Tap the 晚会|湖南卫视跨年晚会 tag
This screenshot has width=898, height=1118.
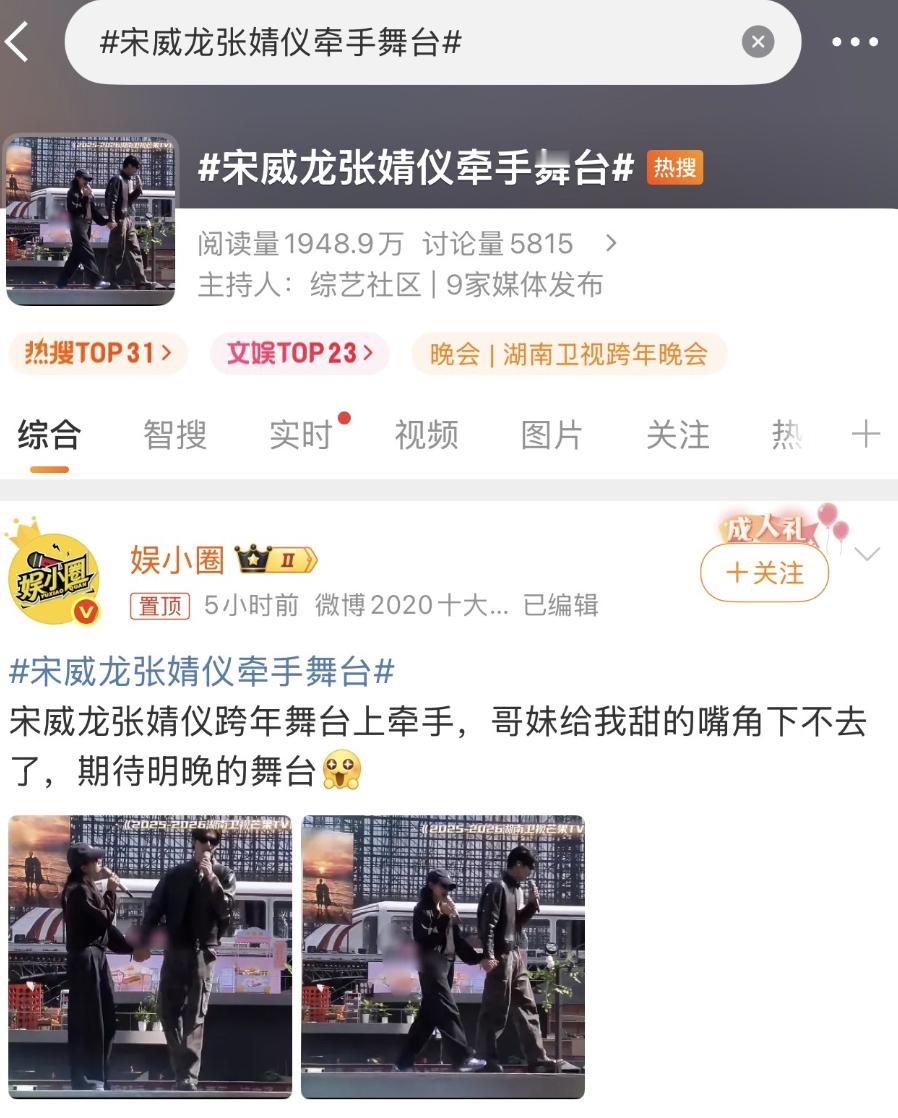point(567,354)
